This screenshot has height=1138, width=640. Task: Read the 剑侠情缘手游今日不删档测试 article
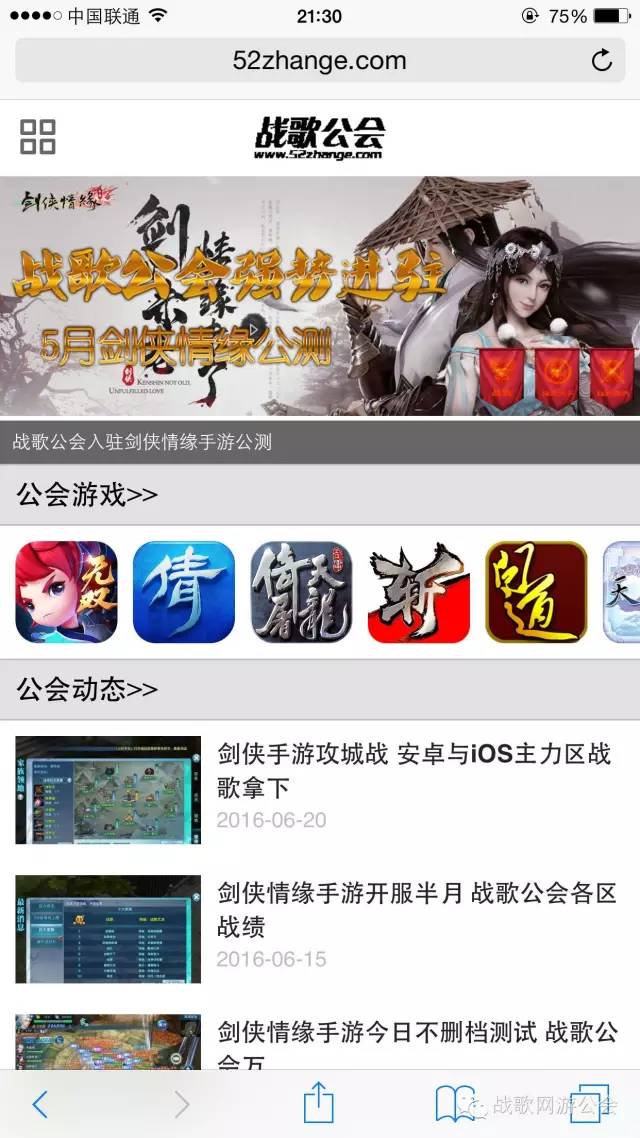pyautogui.click(x=416, y=1040)
